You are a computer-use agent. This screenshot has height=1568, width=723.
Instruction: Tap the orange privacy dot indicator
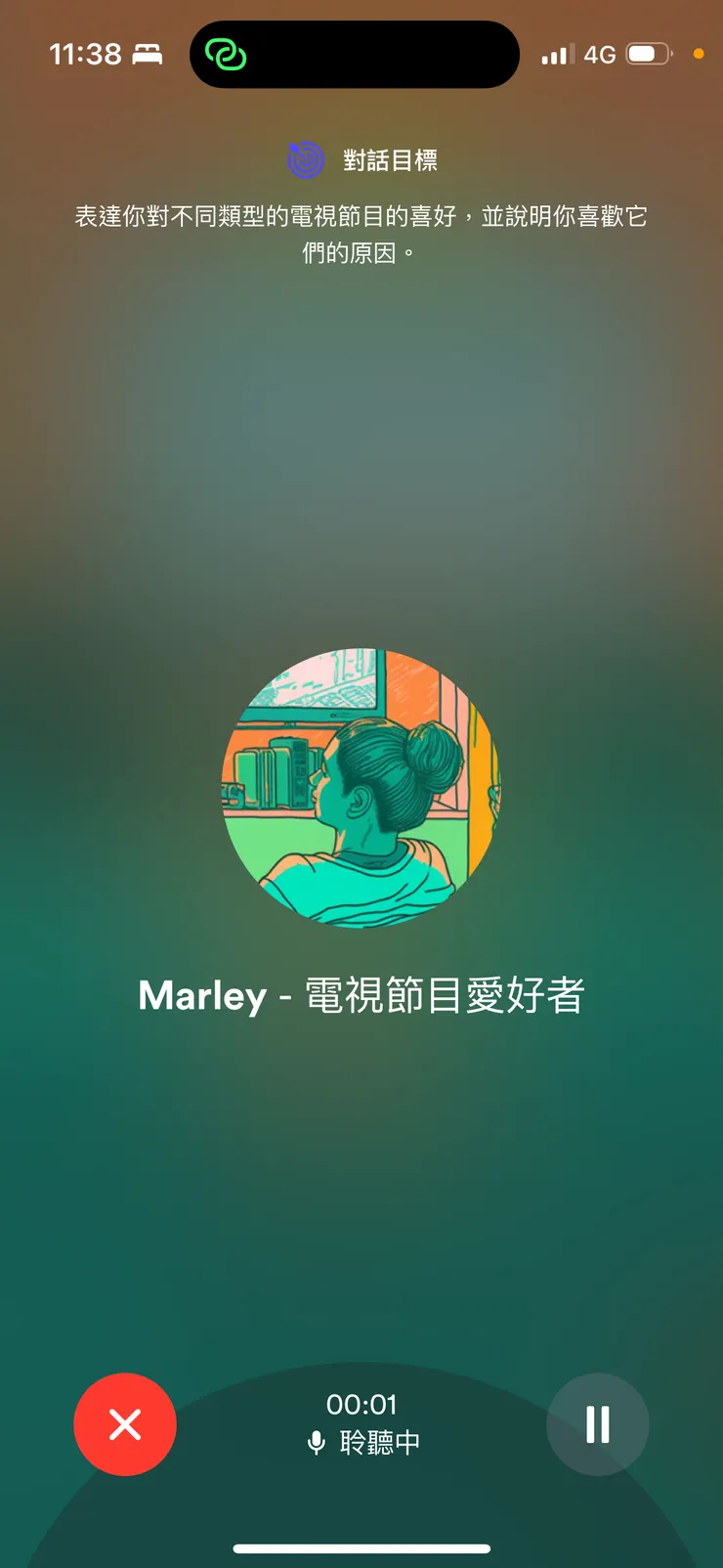(x=700, y=55)
